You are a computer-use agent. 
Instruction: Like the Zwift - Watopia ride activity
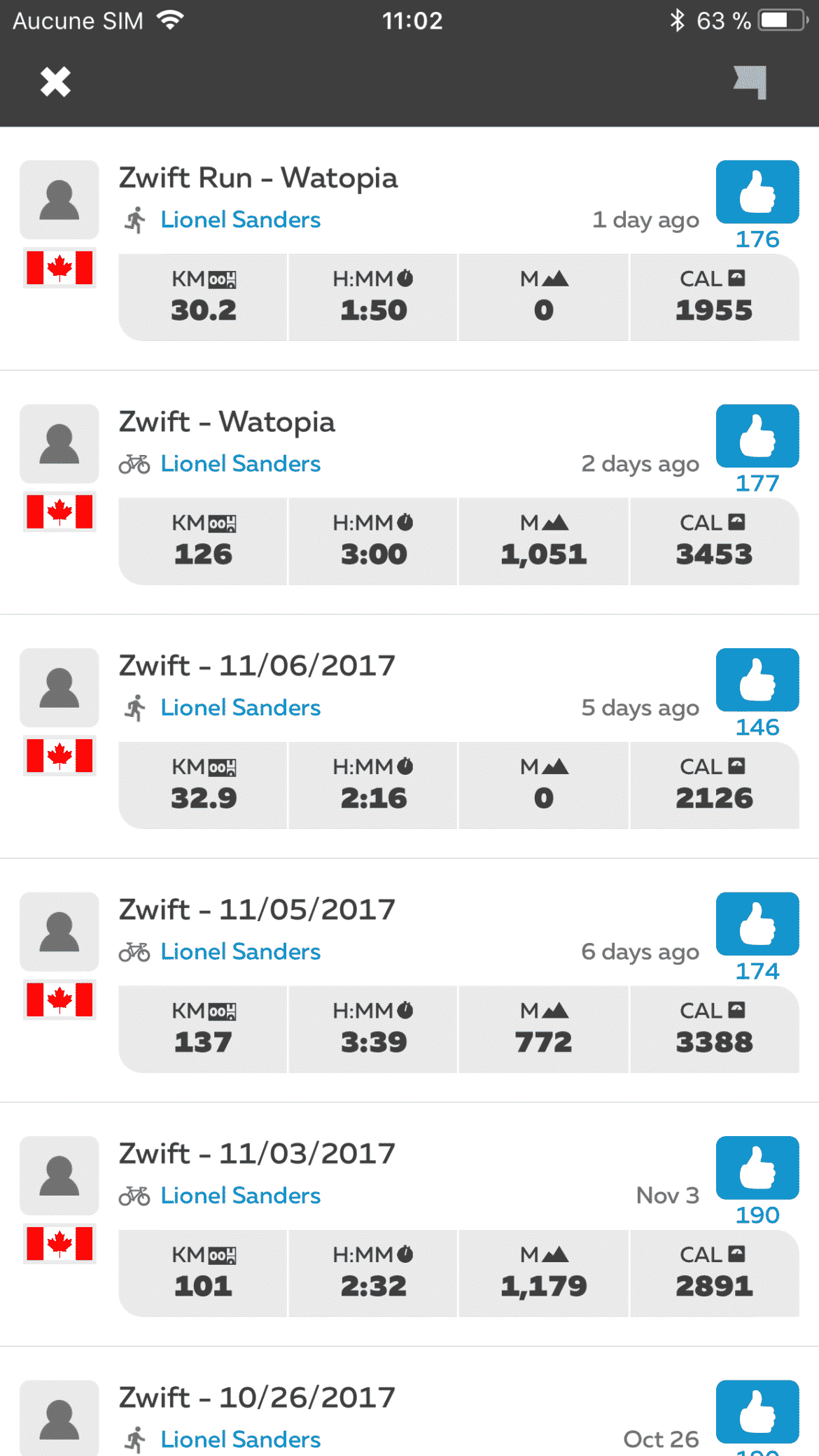757,435
